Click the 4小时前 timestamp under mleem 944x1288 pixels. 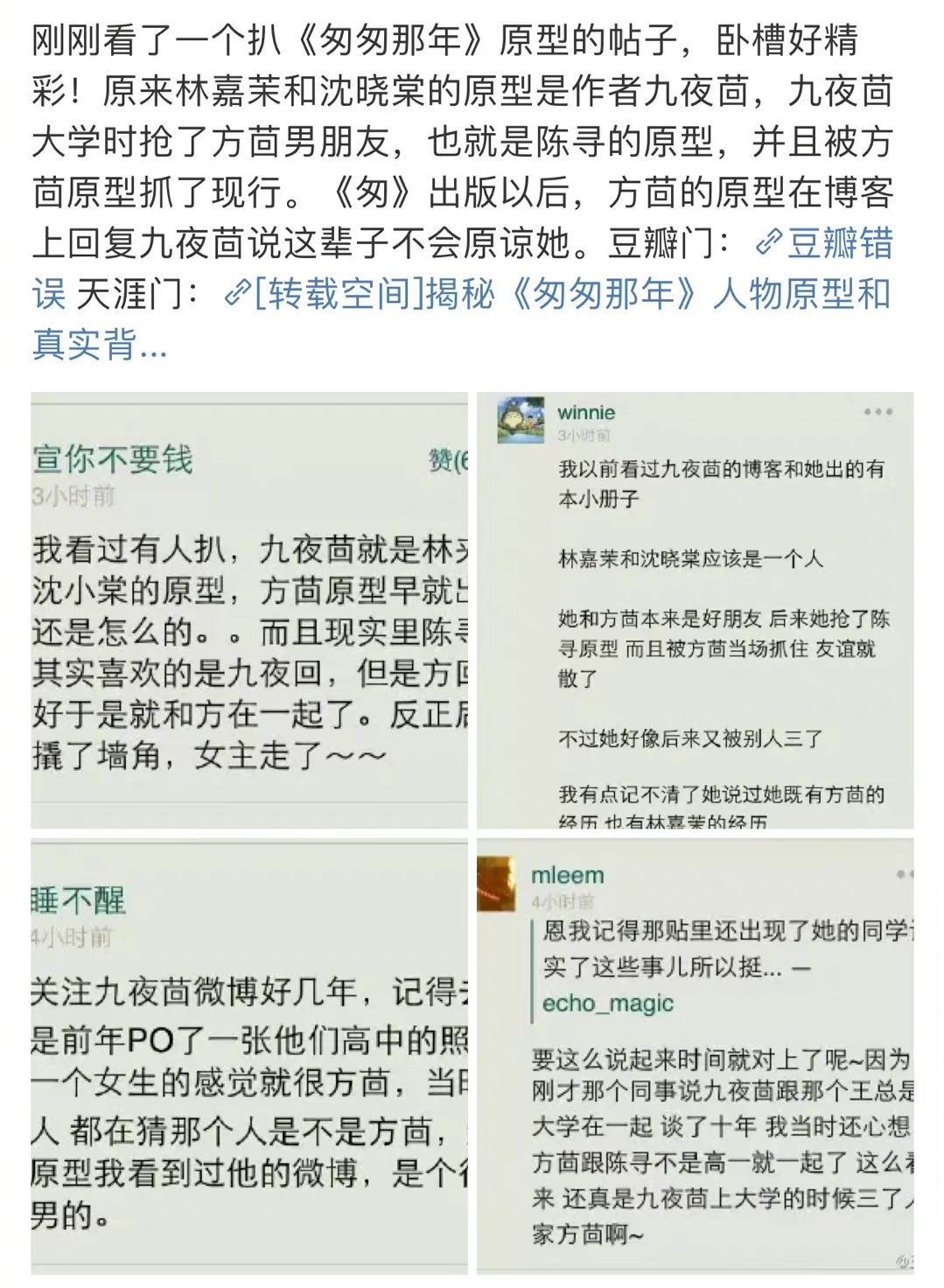click(x=564, y=899)
